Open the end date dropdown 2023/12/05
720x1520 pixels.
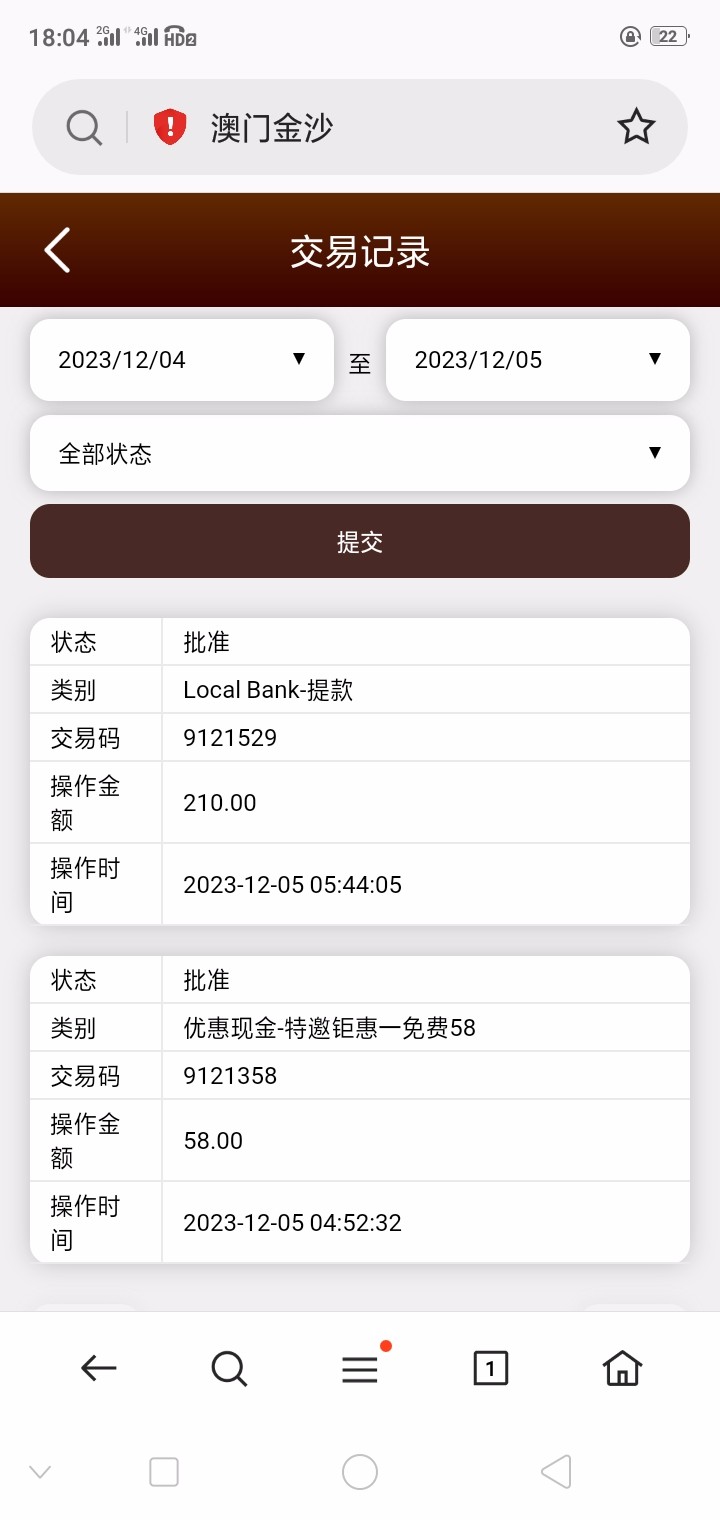(538, 360)
